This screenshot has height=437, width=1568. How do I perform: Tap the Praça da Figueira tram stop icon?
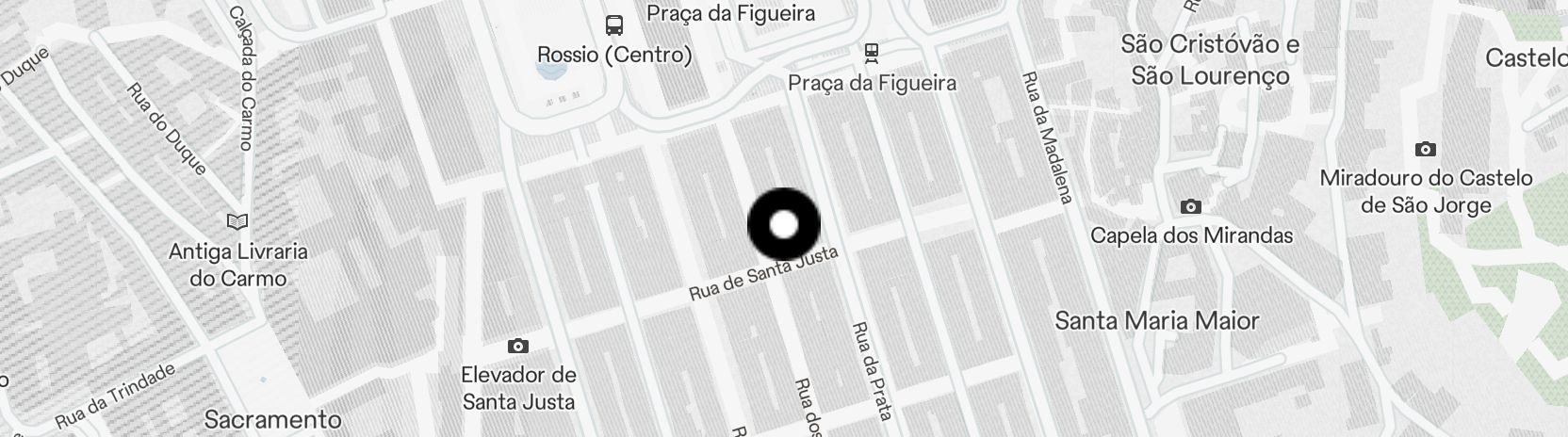[872, 54]
